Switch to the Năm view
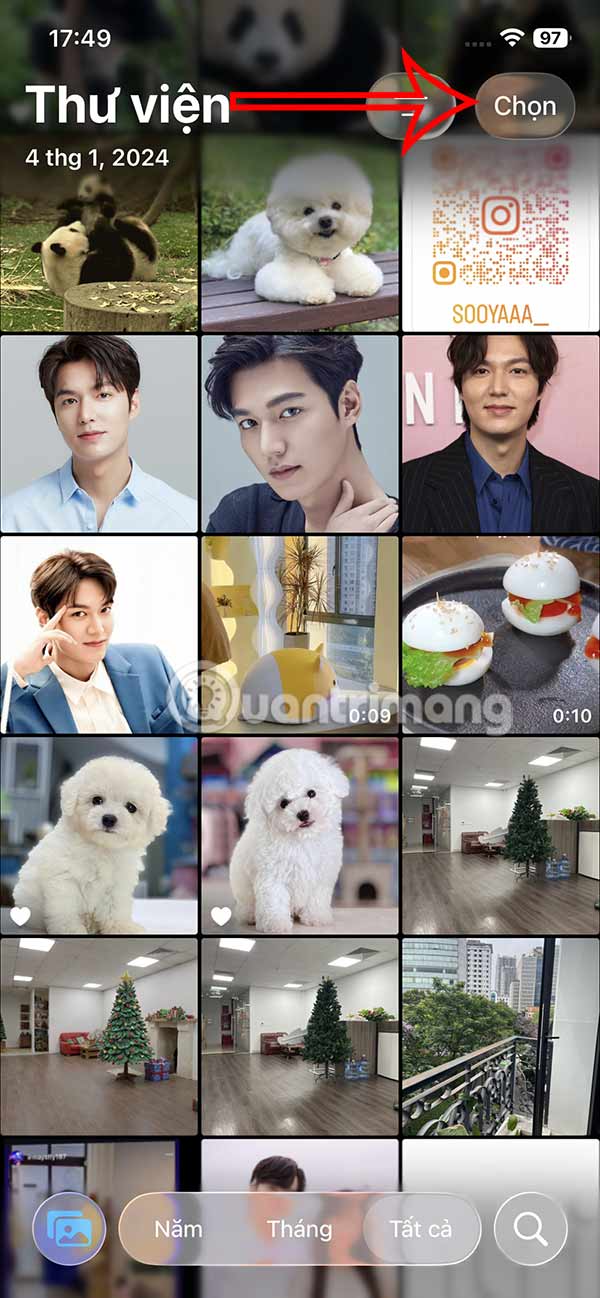 [179, 1229]
